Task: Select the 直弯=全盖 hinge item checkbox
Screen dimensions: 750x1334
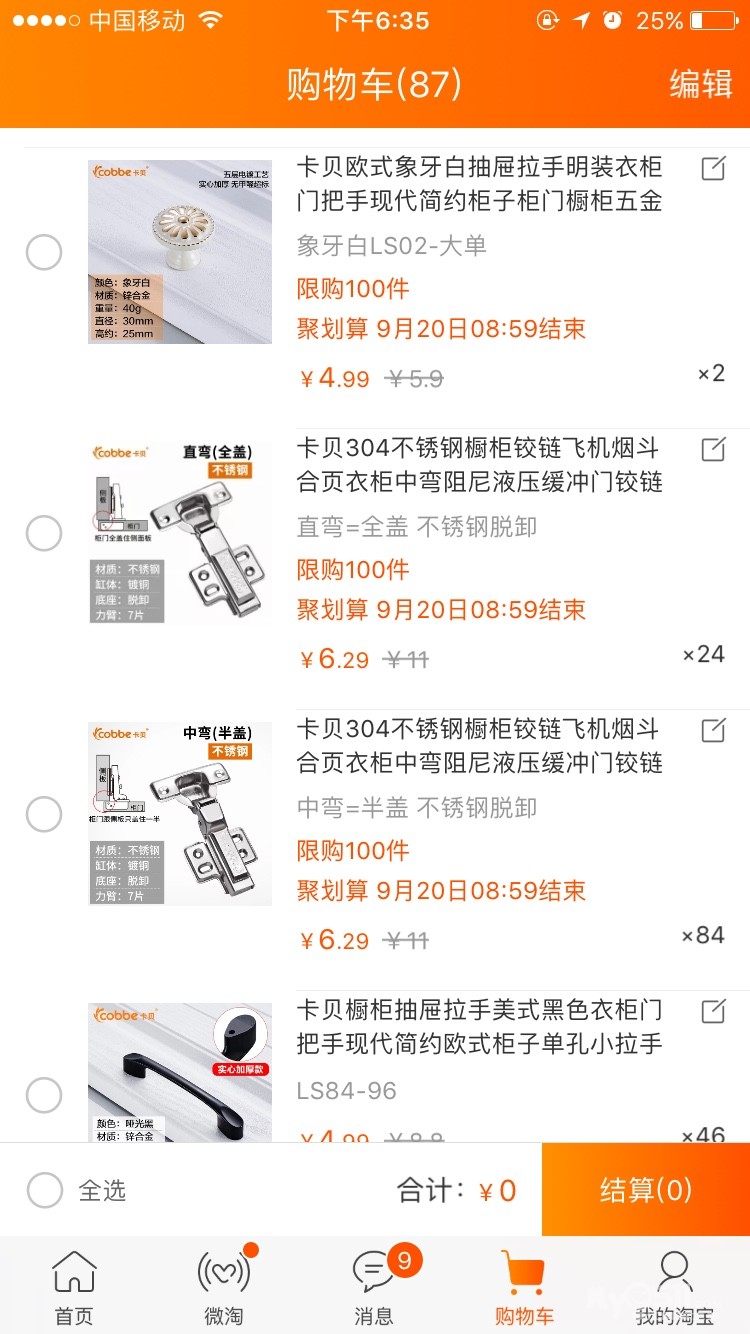Action: [x=44, y=533]
